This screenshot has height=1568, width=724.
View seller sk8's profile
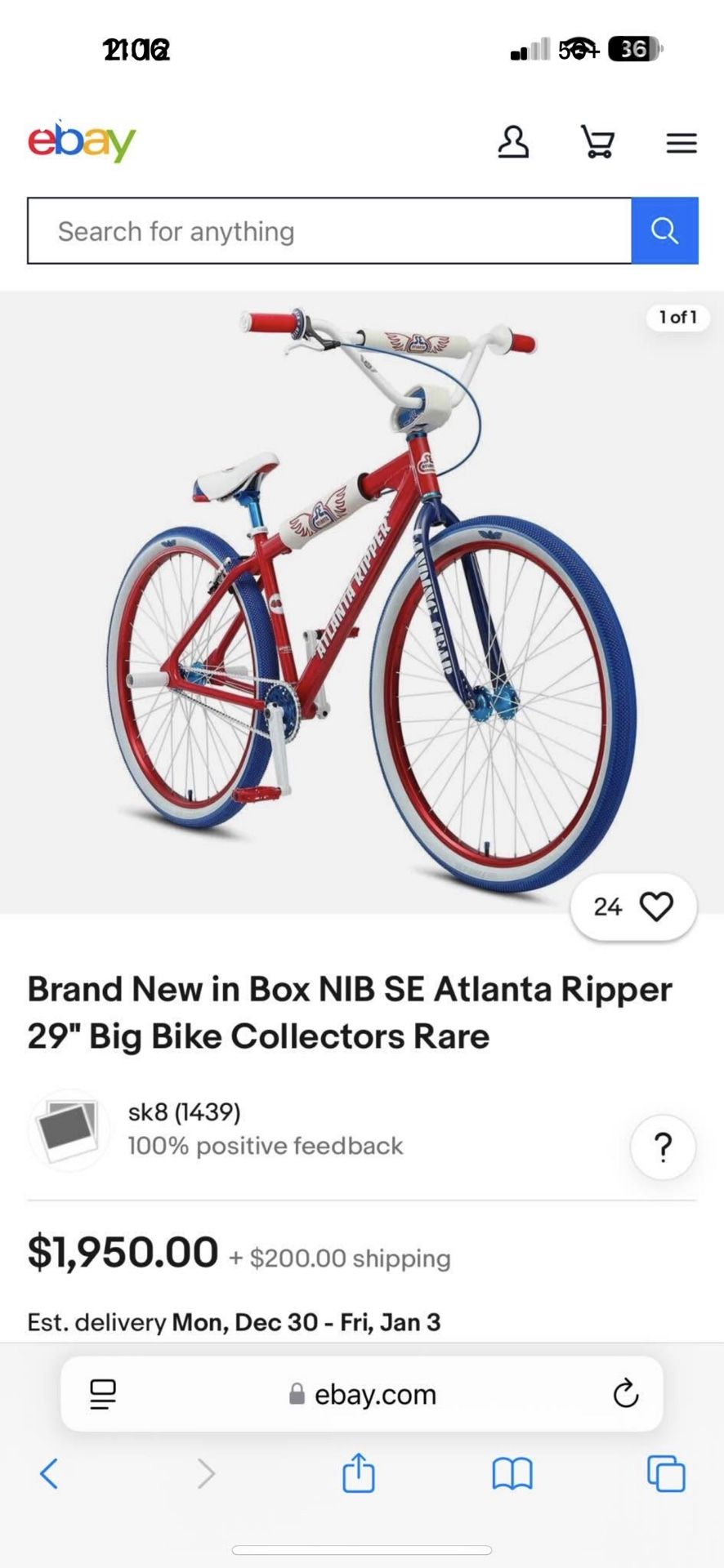click(185, 1112)
